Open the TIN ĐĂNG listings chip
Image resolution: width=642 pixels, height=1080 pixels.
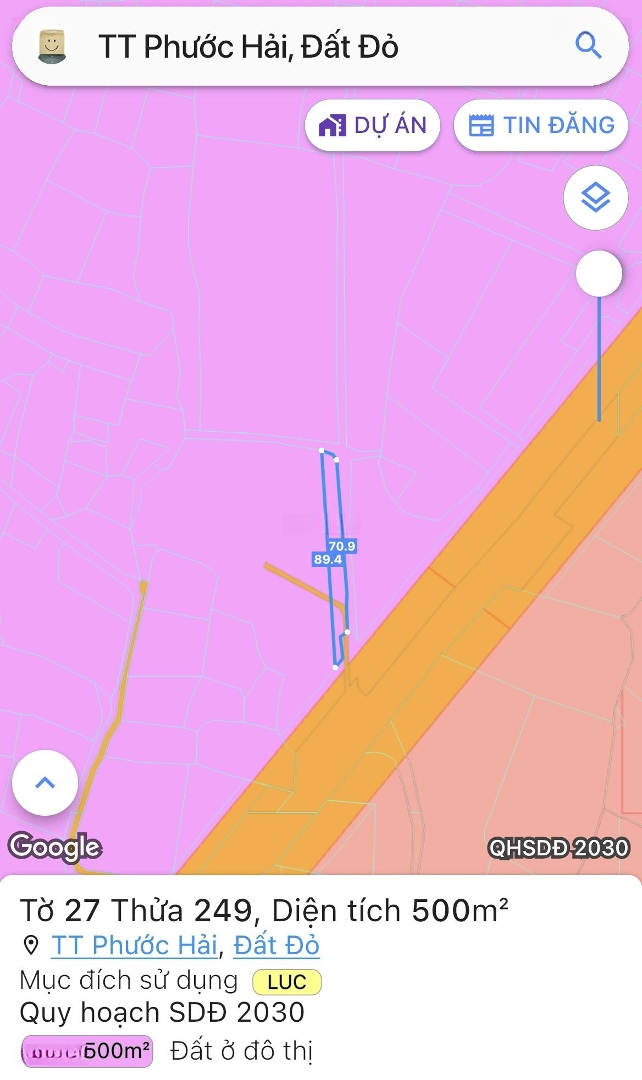click(541, 125)
